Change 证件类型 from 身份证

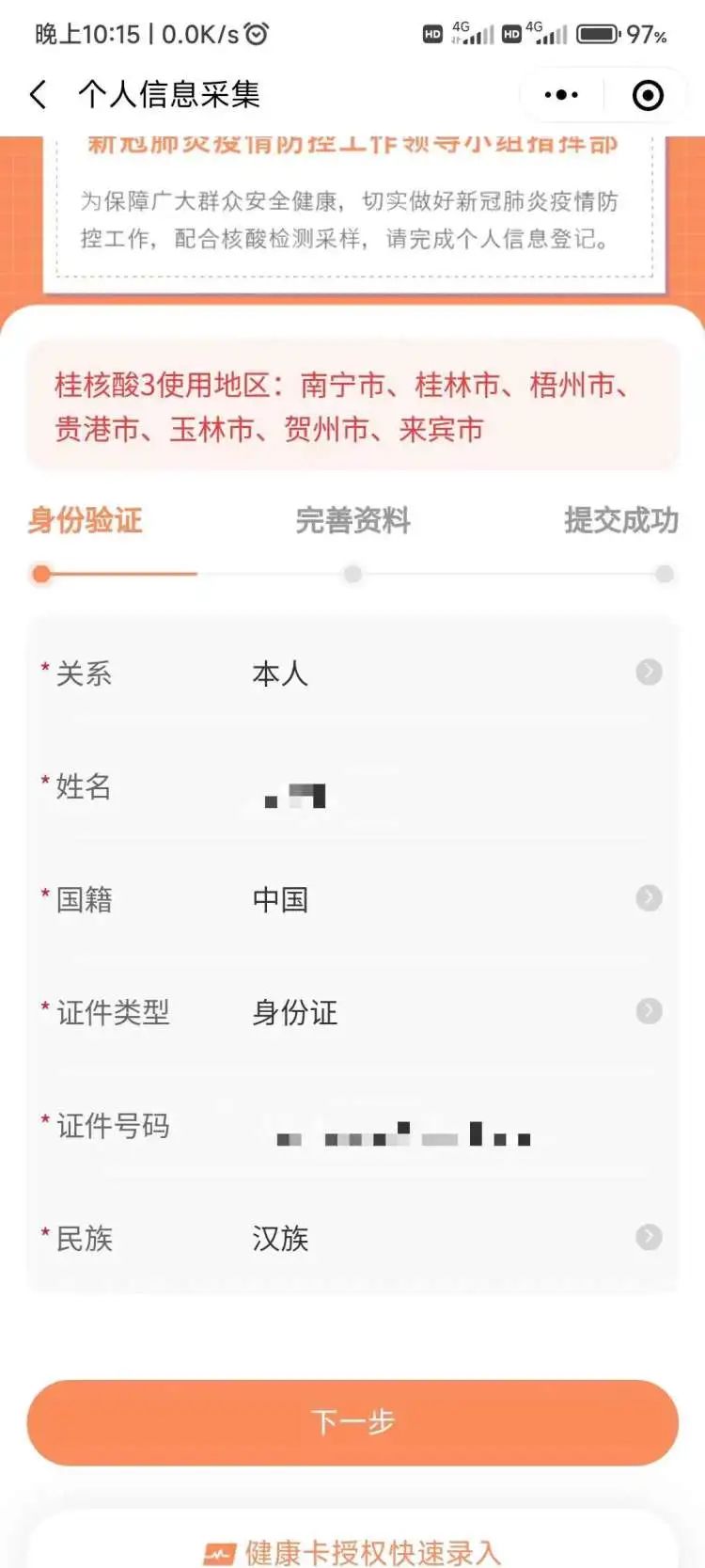[352, 1012]
